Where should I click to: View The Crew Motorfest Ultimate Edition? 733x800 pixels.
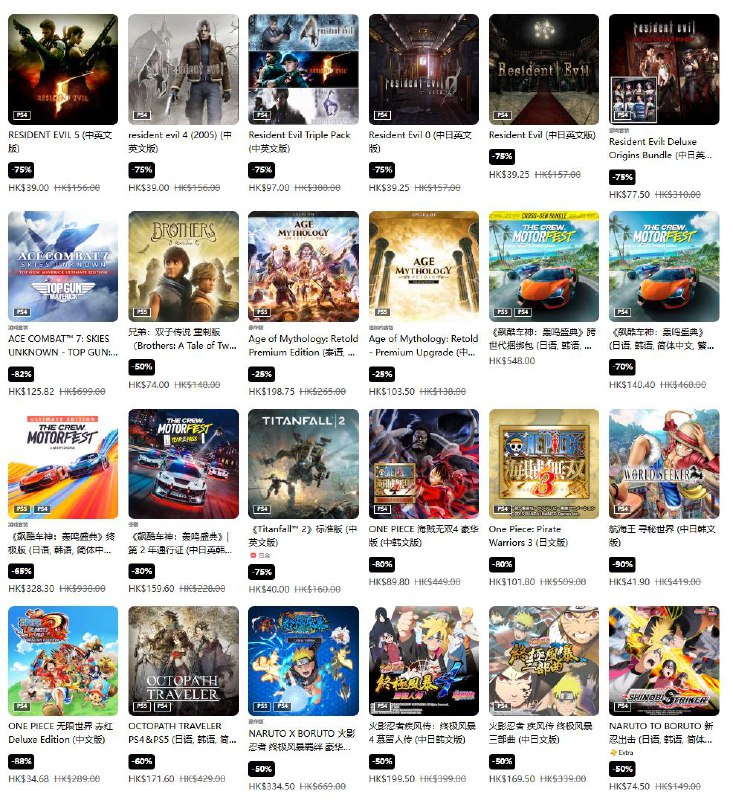click(63, 463)
